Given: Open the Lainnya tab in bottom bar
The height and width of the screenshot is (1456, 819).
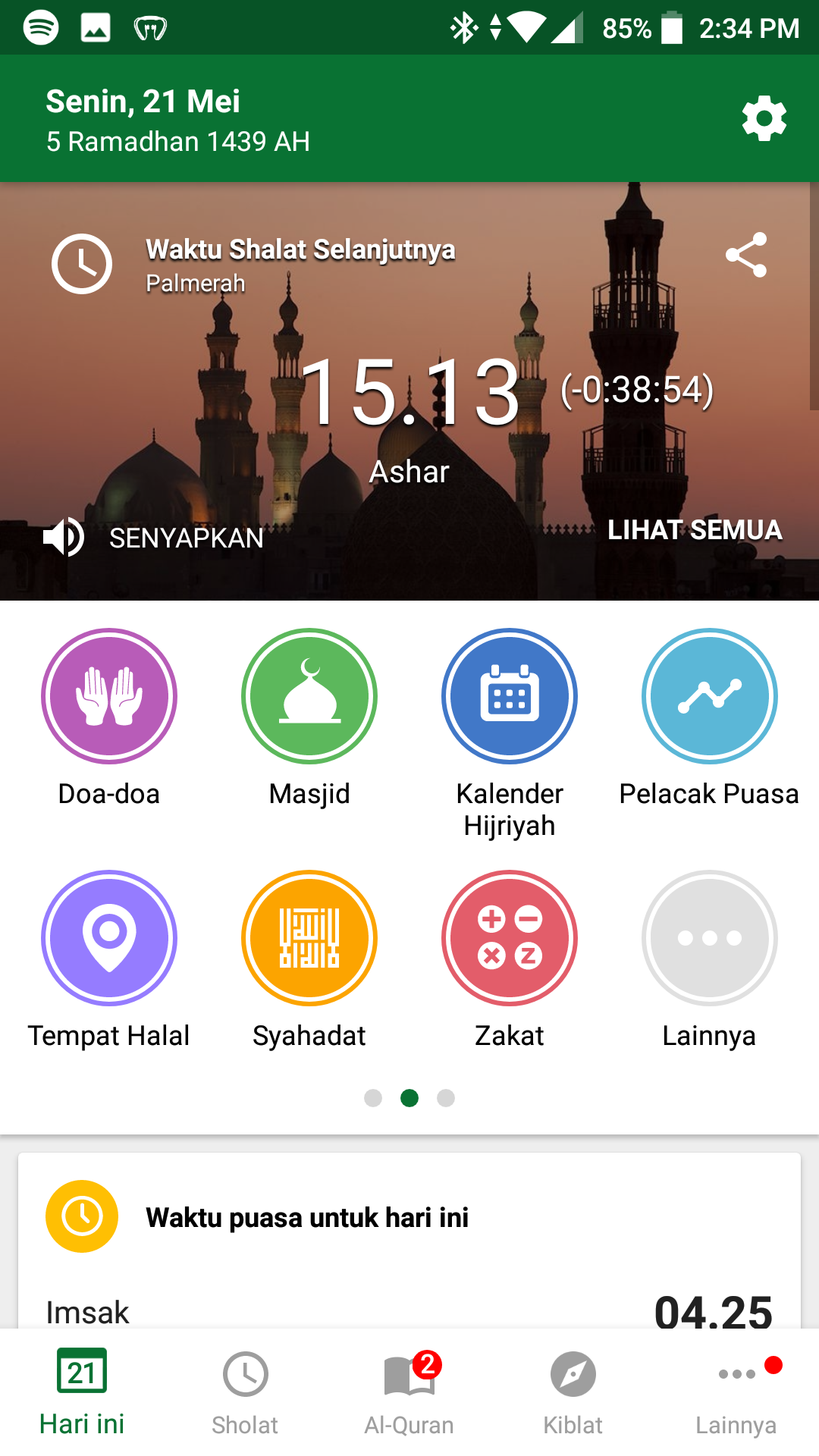Looking at the screenshot, I should tap(736, 1394).
